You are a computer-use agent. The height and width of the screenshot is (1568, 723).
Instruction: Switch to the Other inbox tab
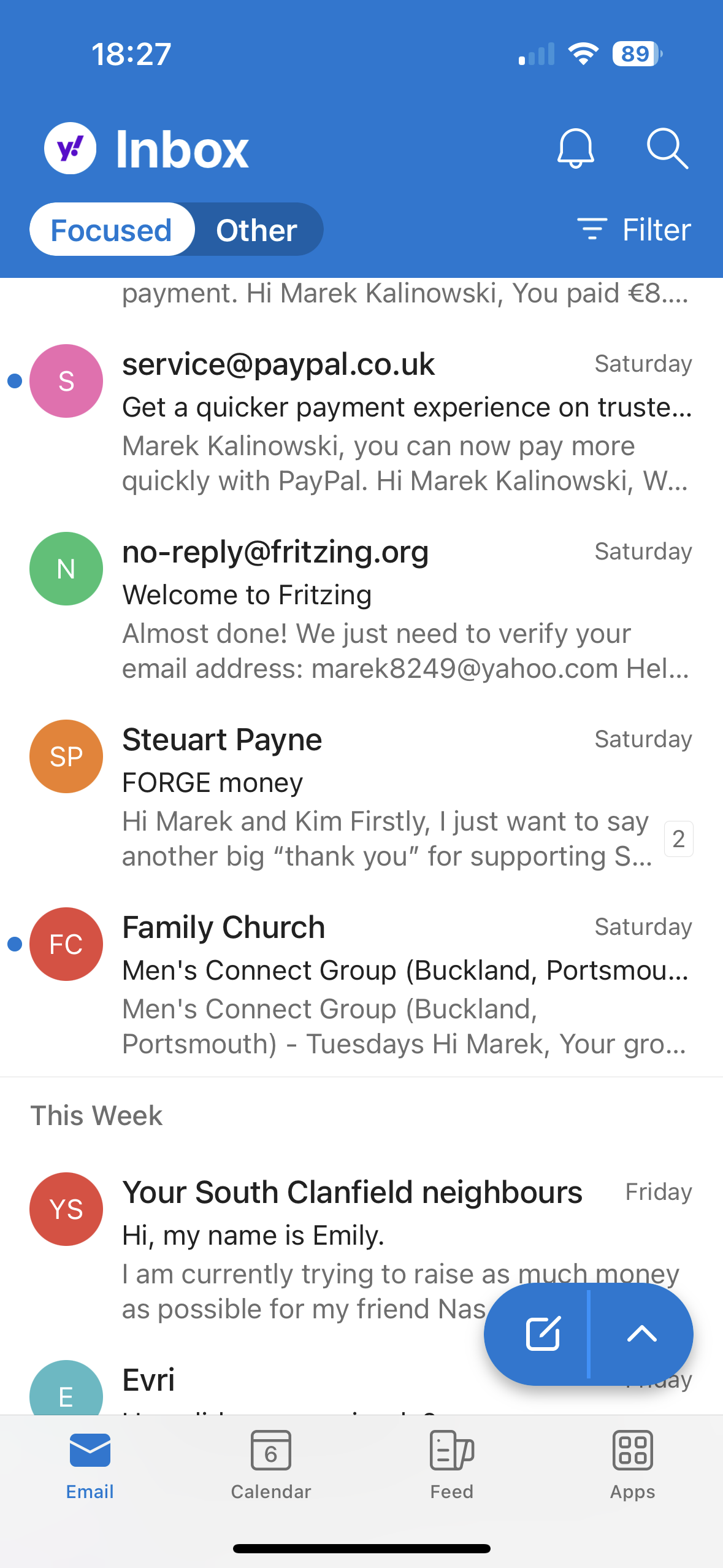click(x=256, y=230)
